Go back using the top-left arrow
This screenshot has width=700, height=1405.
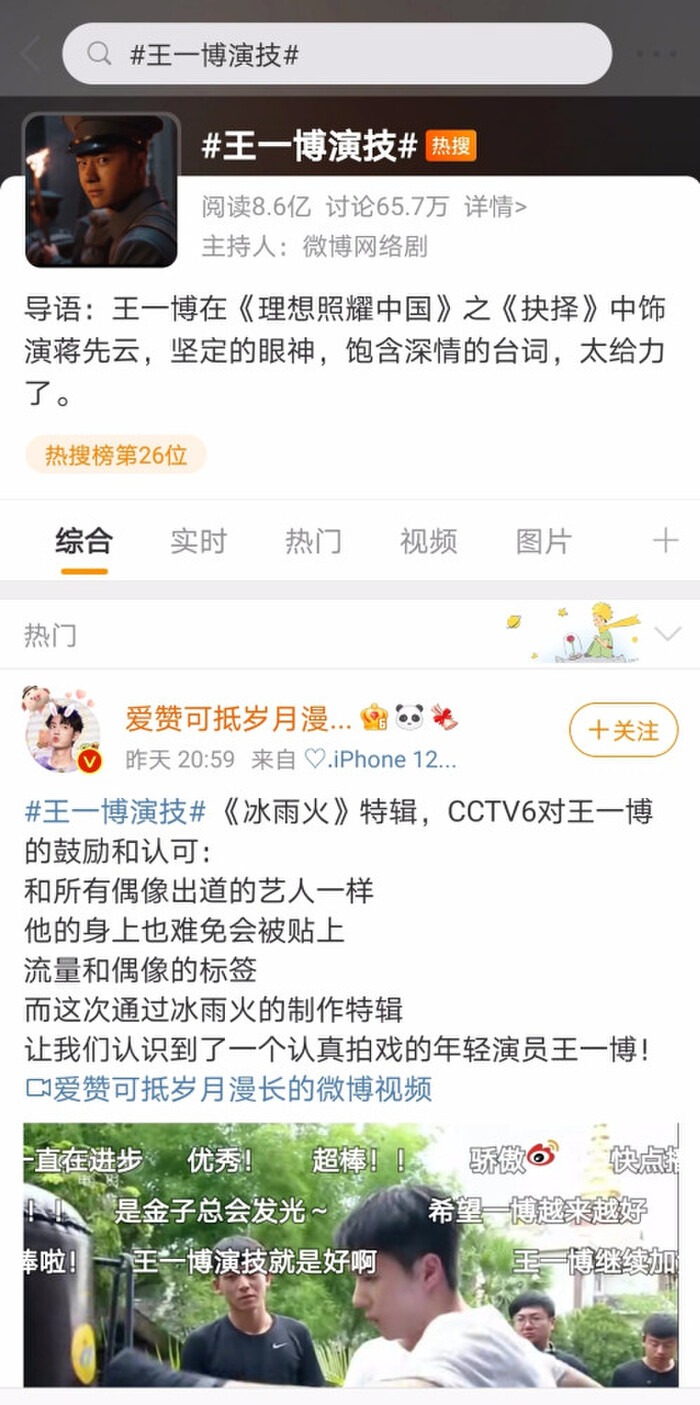30,54
